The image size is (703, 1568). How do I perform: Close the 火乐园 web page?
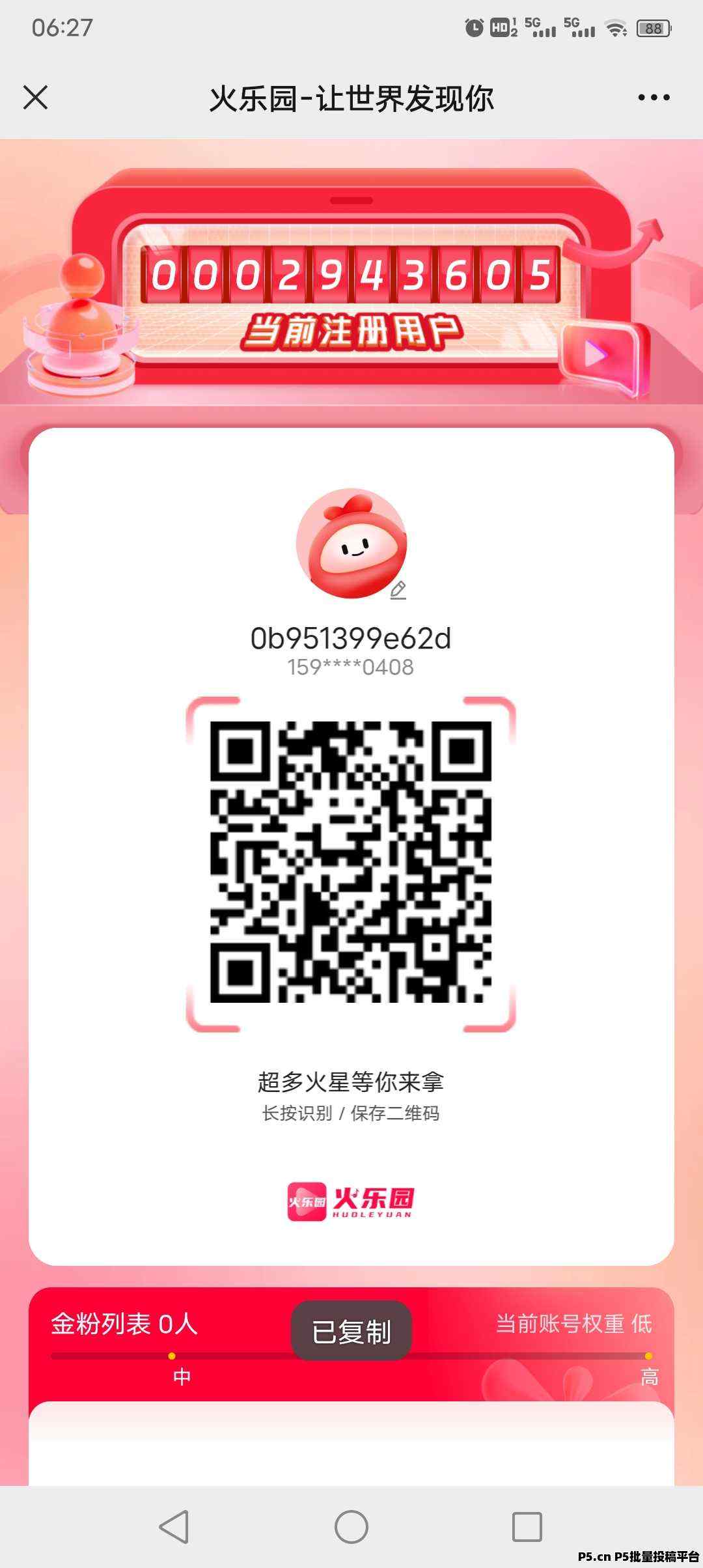[x=36, y=98]
